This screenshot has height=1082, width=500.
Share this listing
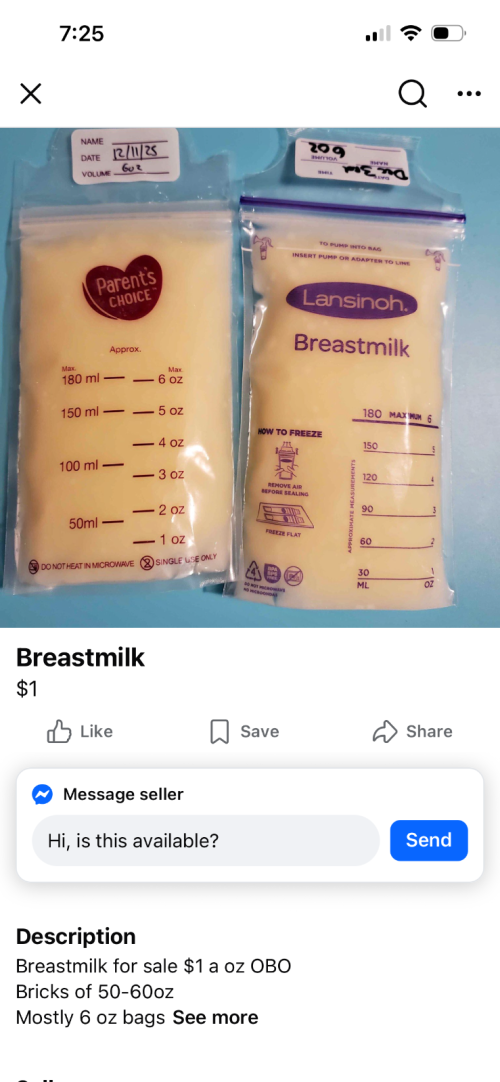coord(412,731)
